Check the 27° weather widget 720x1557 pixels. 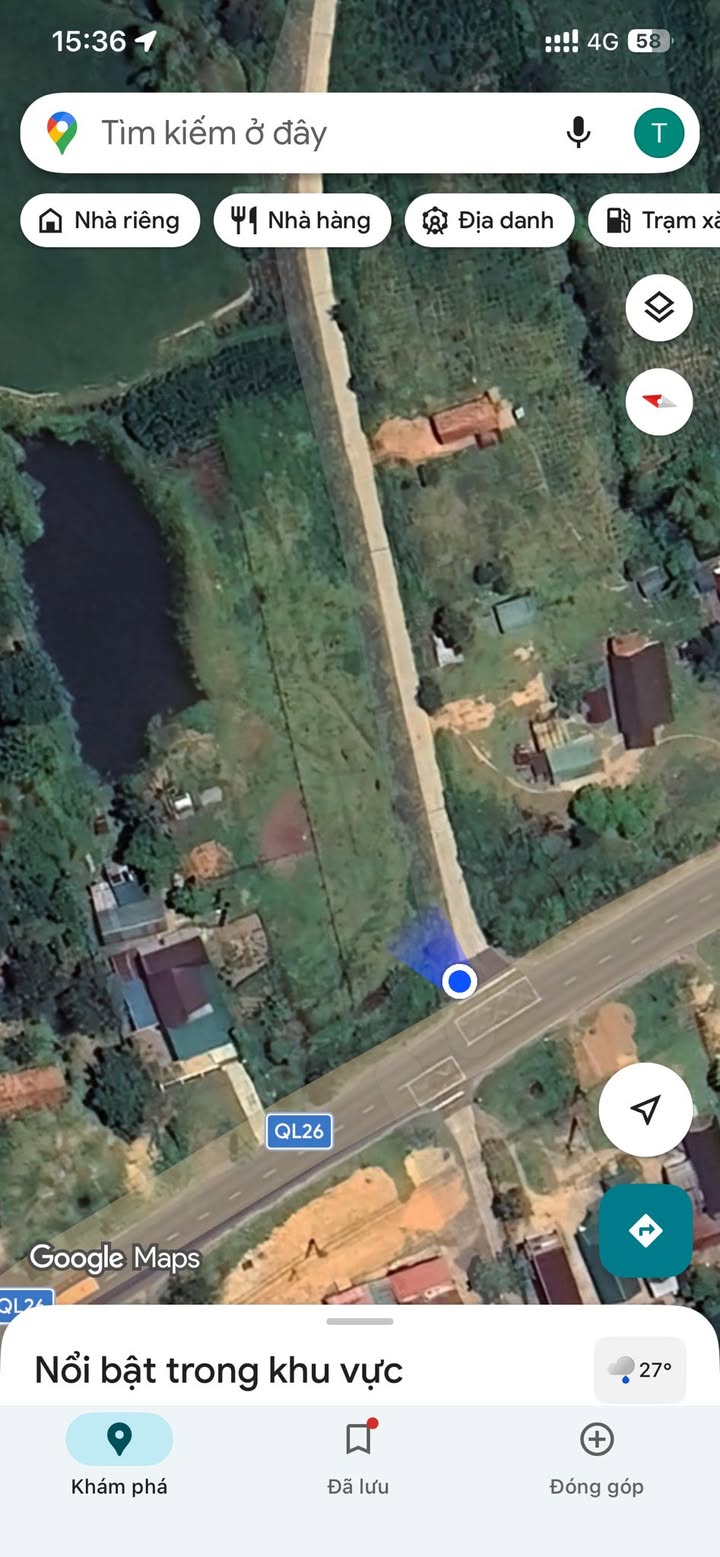coord(640,1369)
